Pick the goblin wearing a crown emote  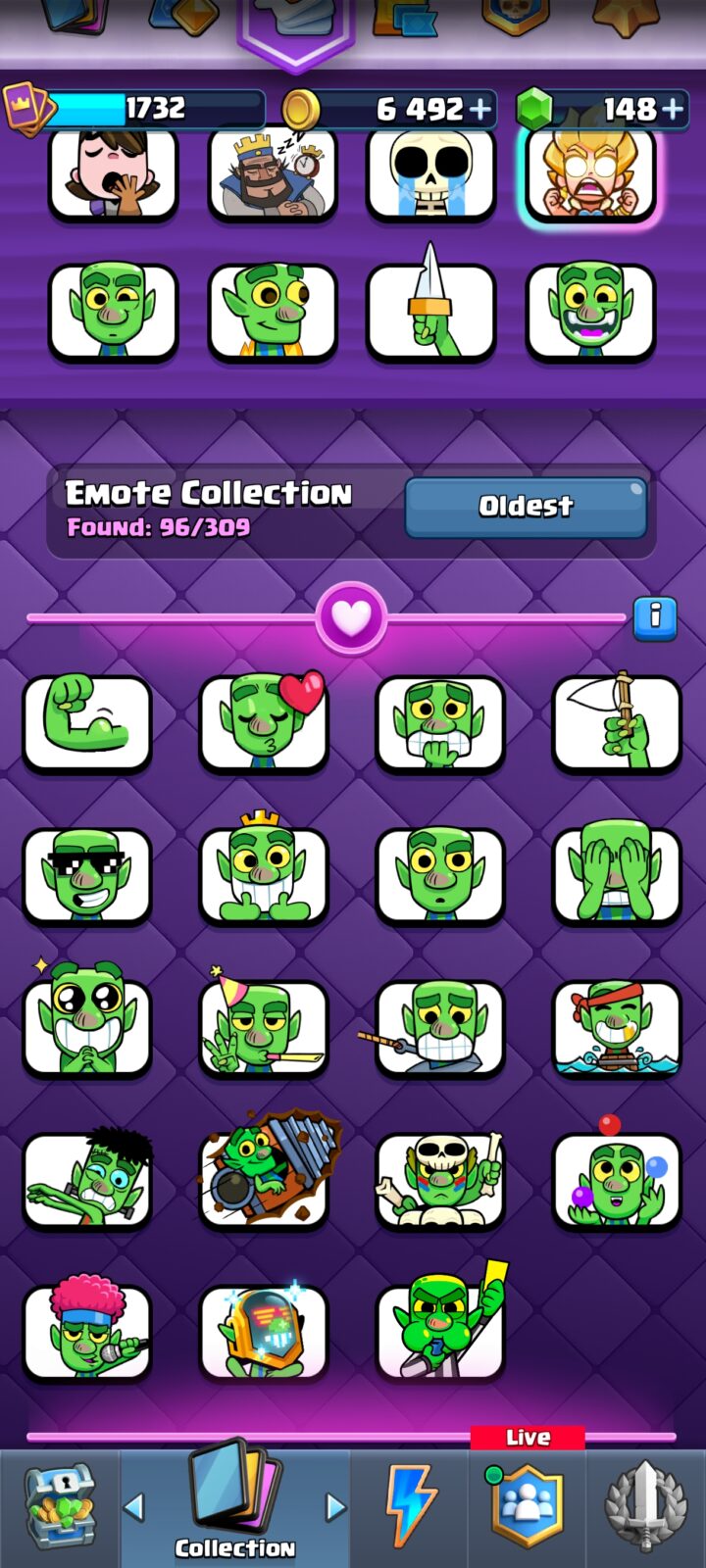(x=264, y=871)
